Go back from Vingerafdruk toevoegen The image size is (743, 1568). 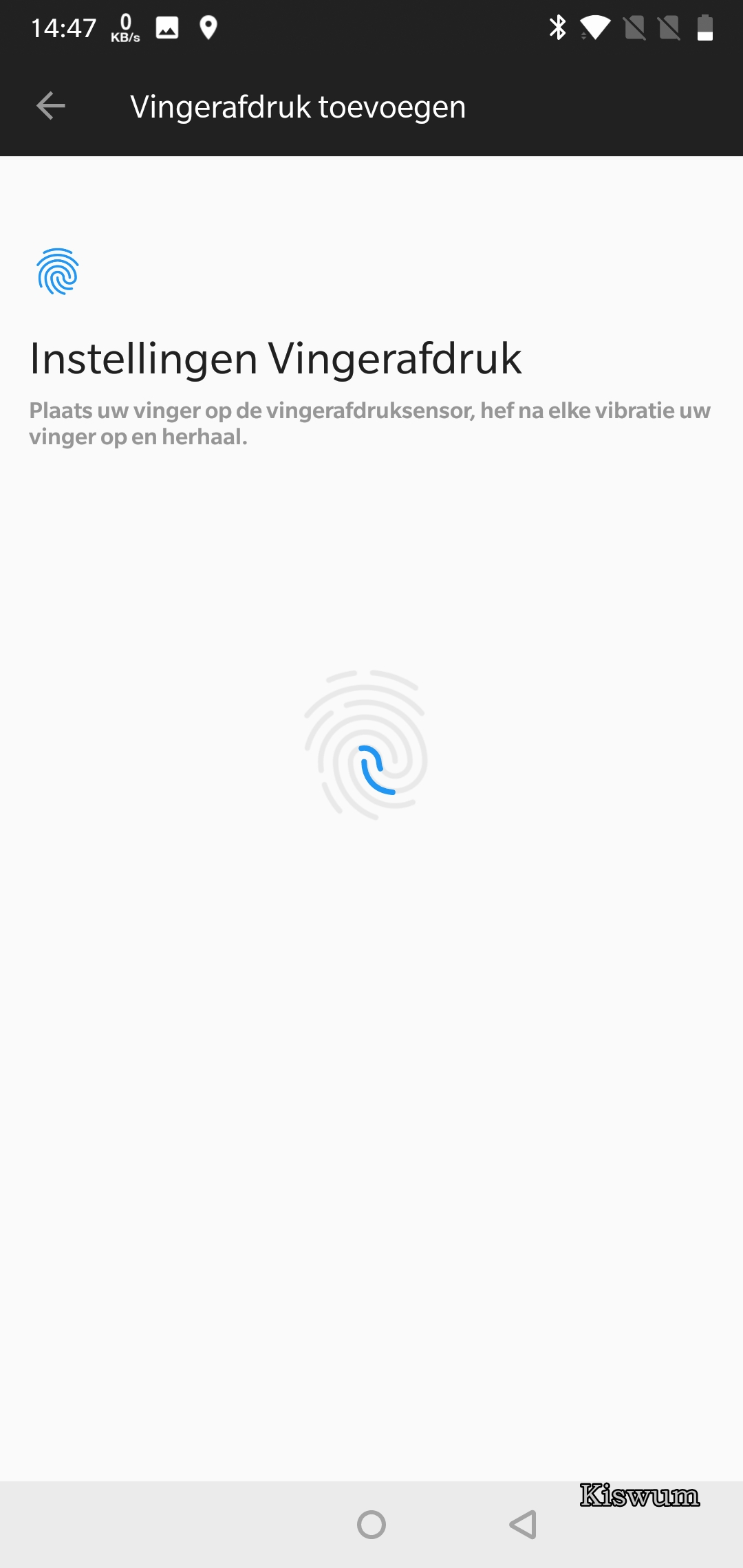pos(50,106)
